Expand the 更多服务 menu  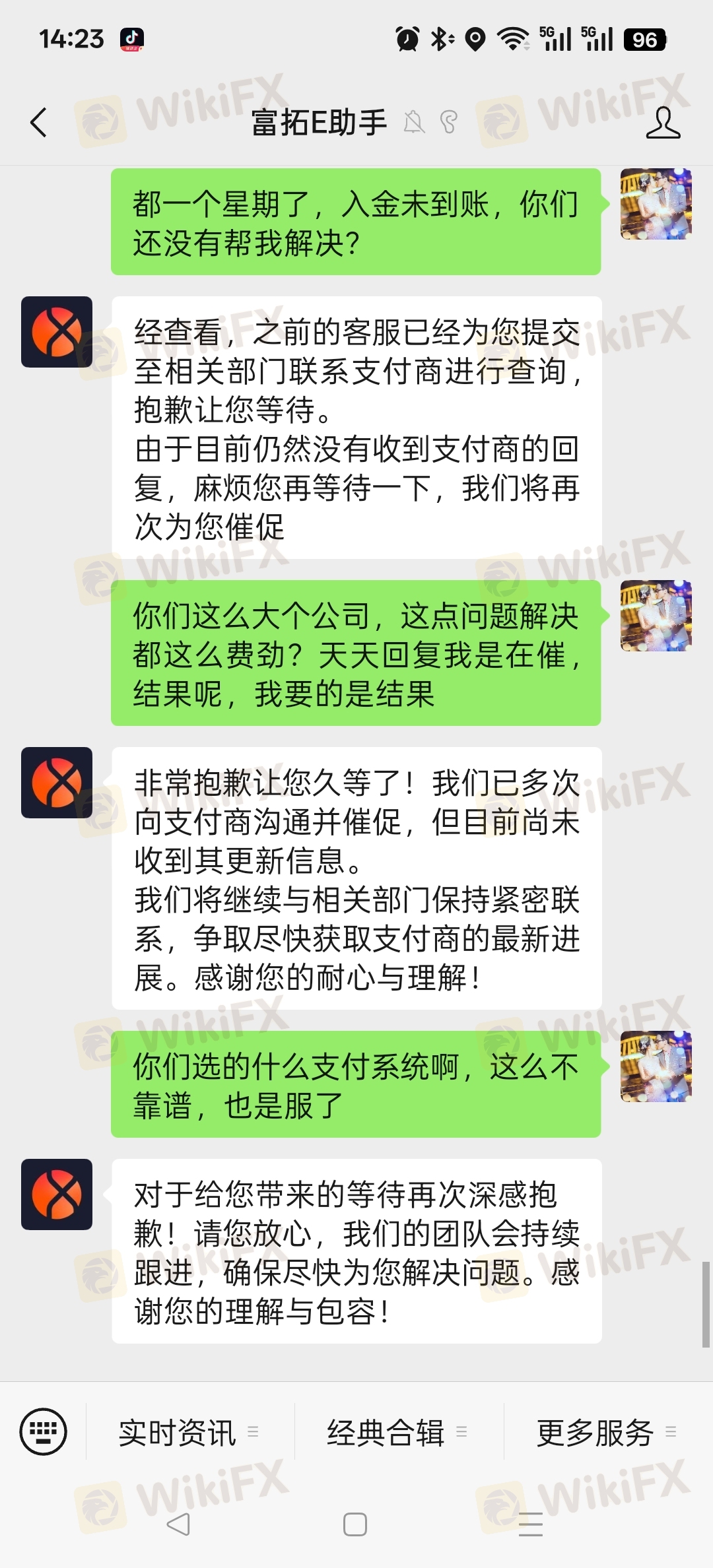coord(606,1432)
